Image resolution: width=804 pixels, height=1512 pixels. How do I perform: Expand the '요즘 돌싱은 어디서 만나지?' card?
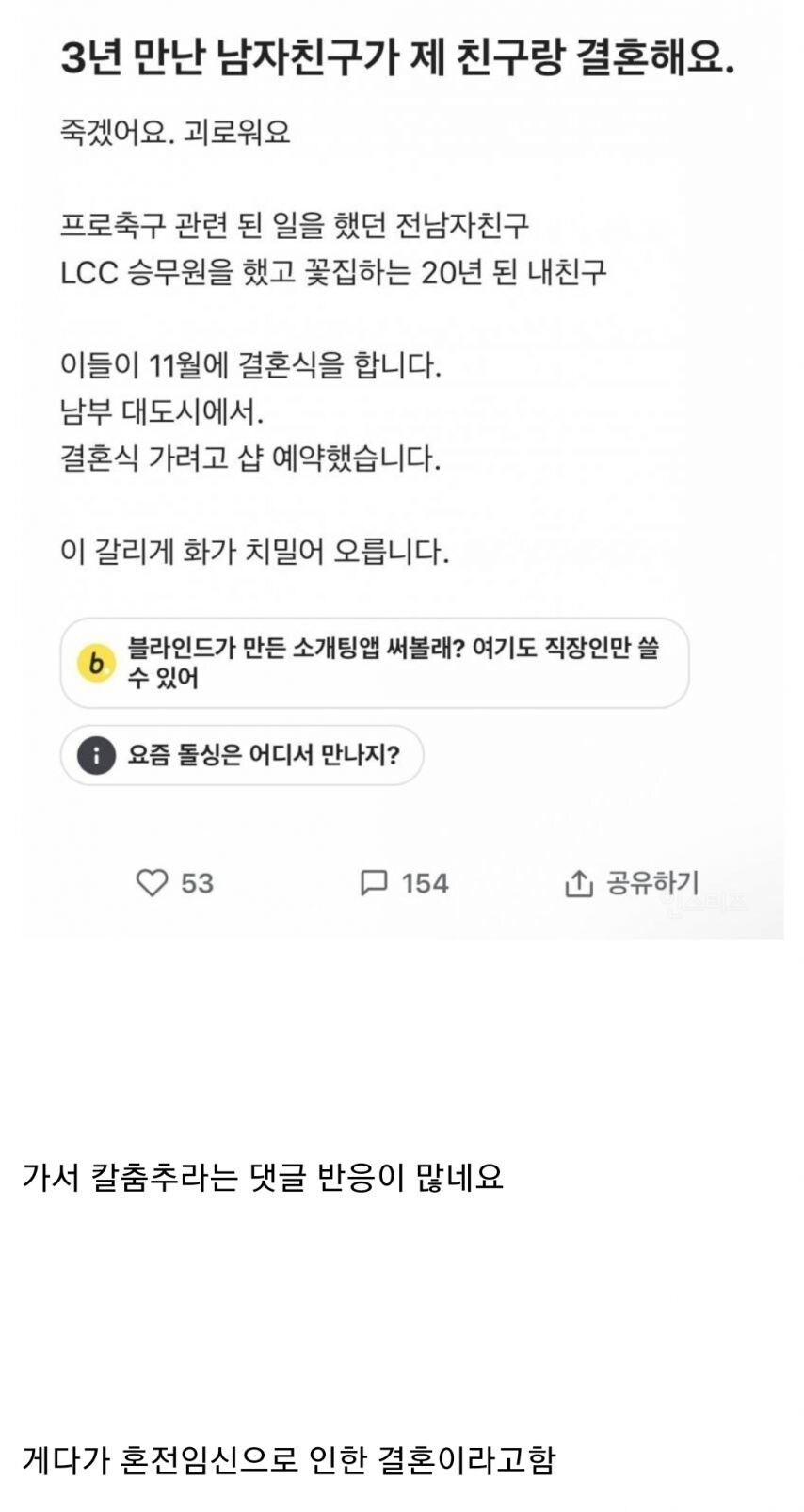[241, 754]
